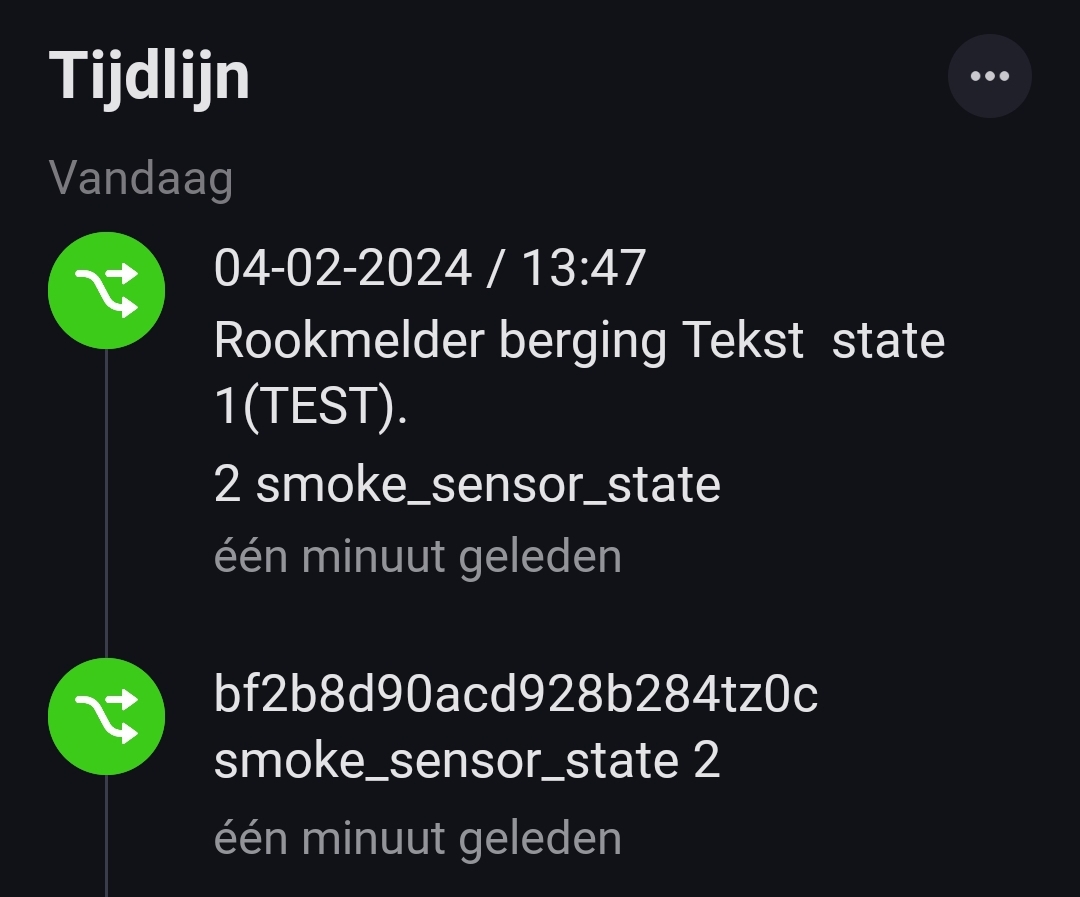Open the bf2b8d90acd928b284tz0c timeline entry
1080x897 pixels.
tap(516, 728)
